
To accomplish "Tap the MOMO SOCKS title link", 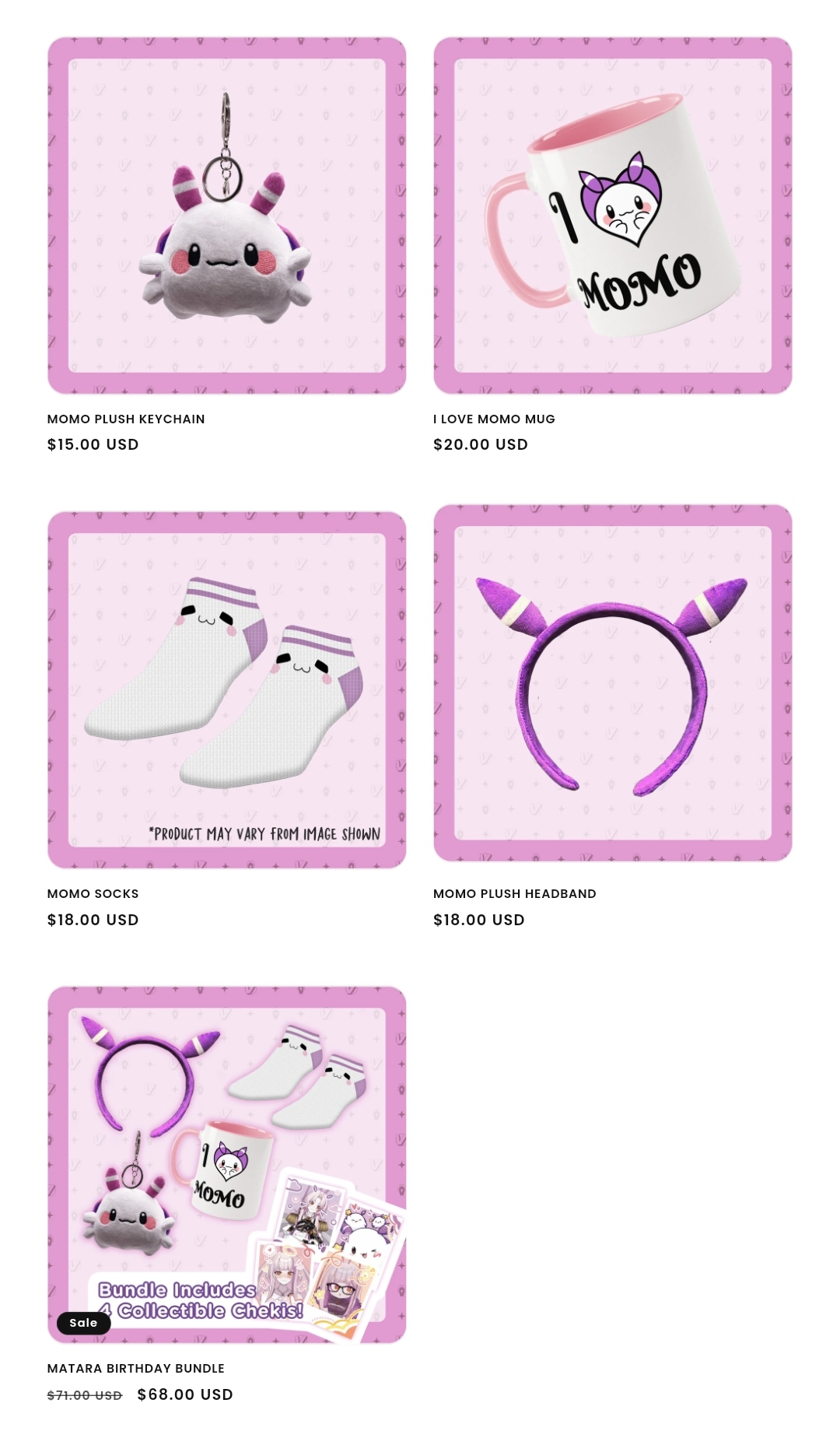I will 93,893.
